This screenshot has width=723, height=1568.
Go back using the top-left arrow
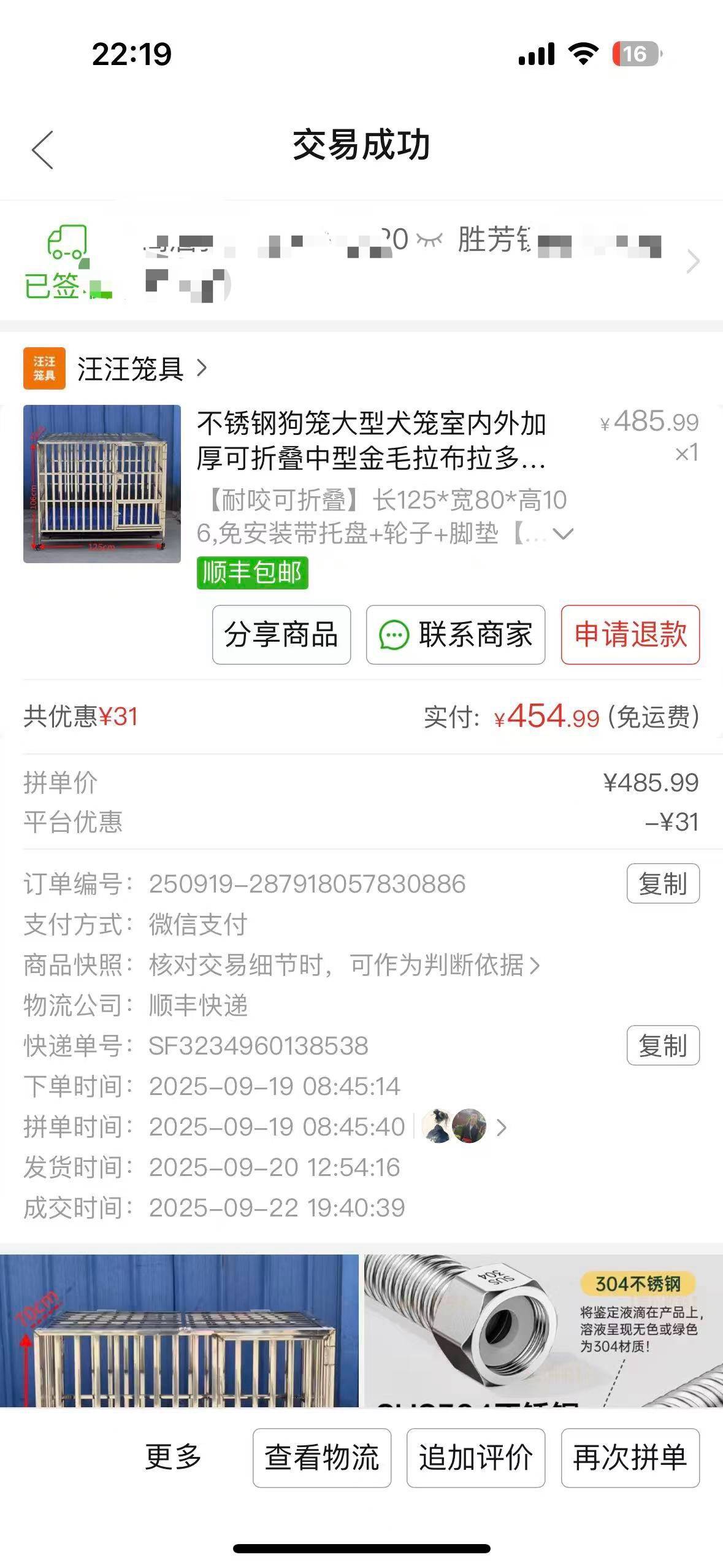click(x=43, y=149)
